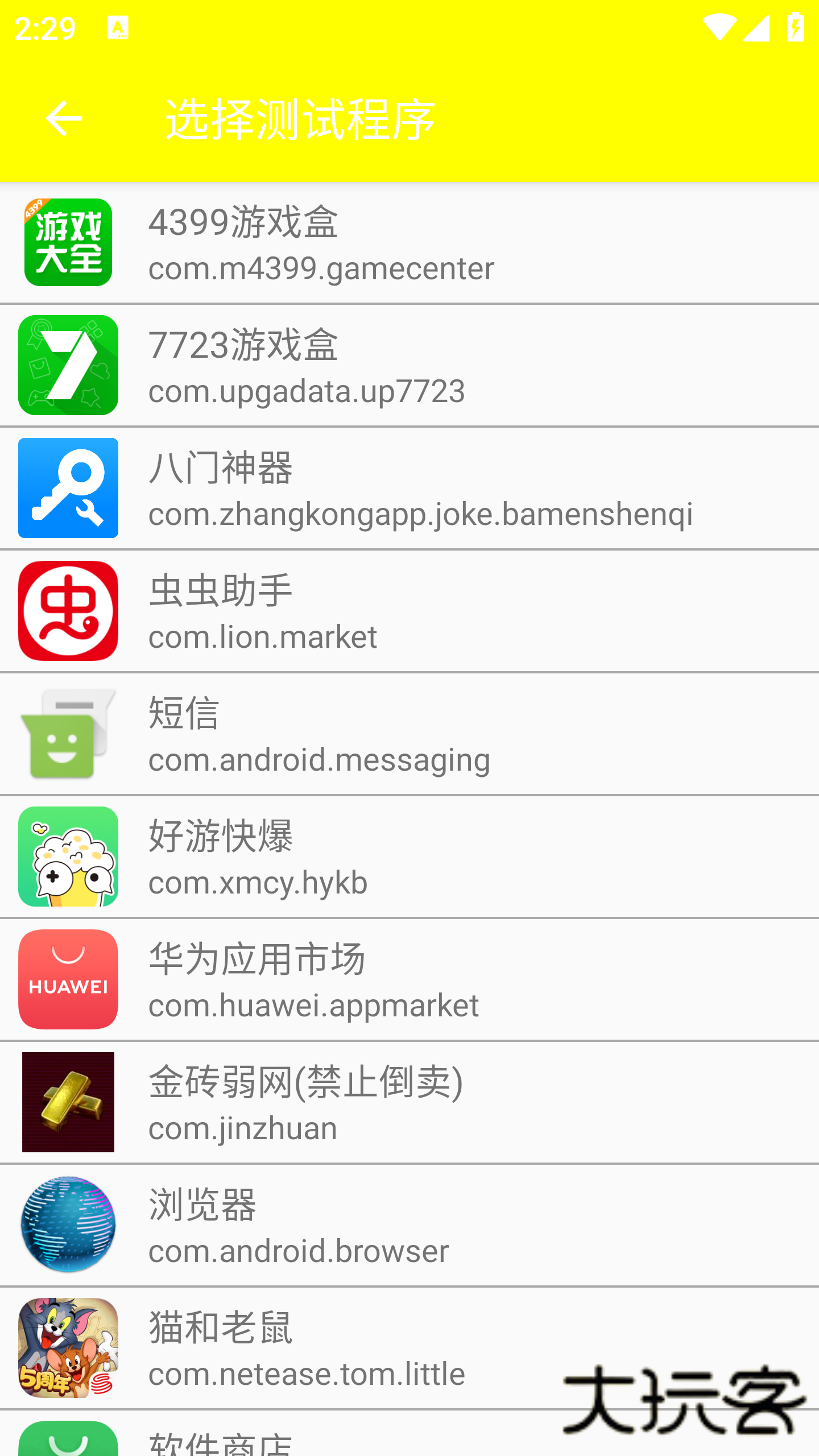Choose 好游快爆 app row
This screenshot has width=819, height=1456.
point(409,857)
